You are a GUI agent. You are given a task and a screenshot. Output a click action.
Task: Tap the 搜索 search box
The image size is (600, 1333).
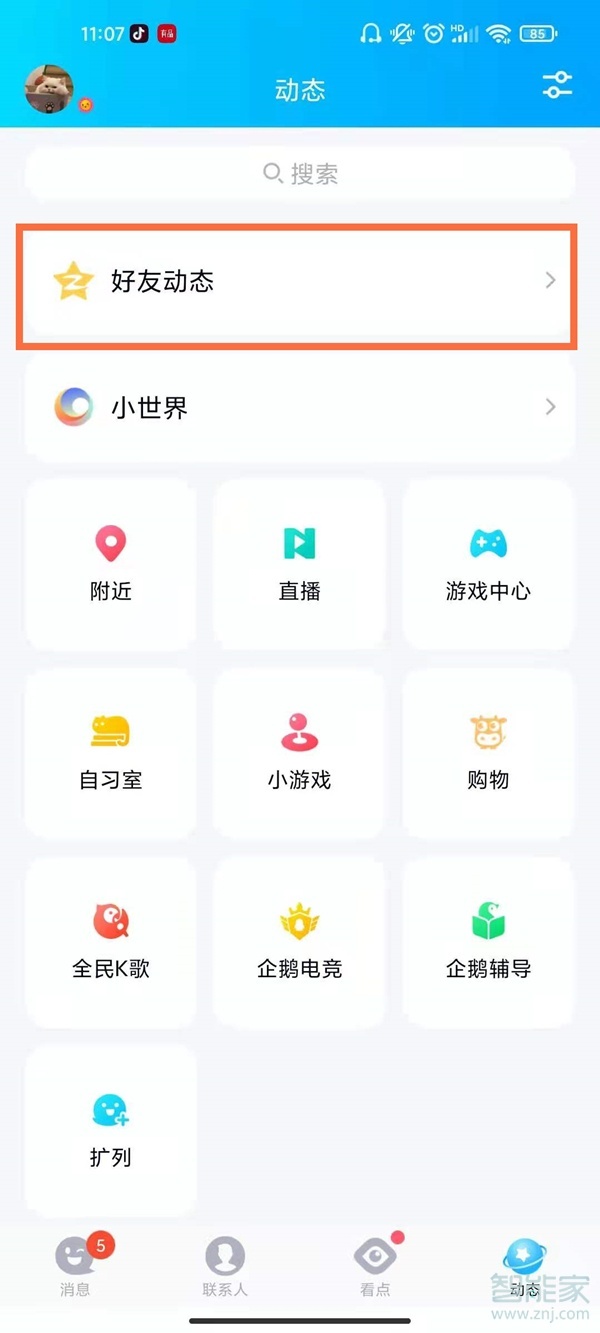pos(300,175)
